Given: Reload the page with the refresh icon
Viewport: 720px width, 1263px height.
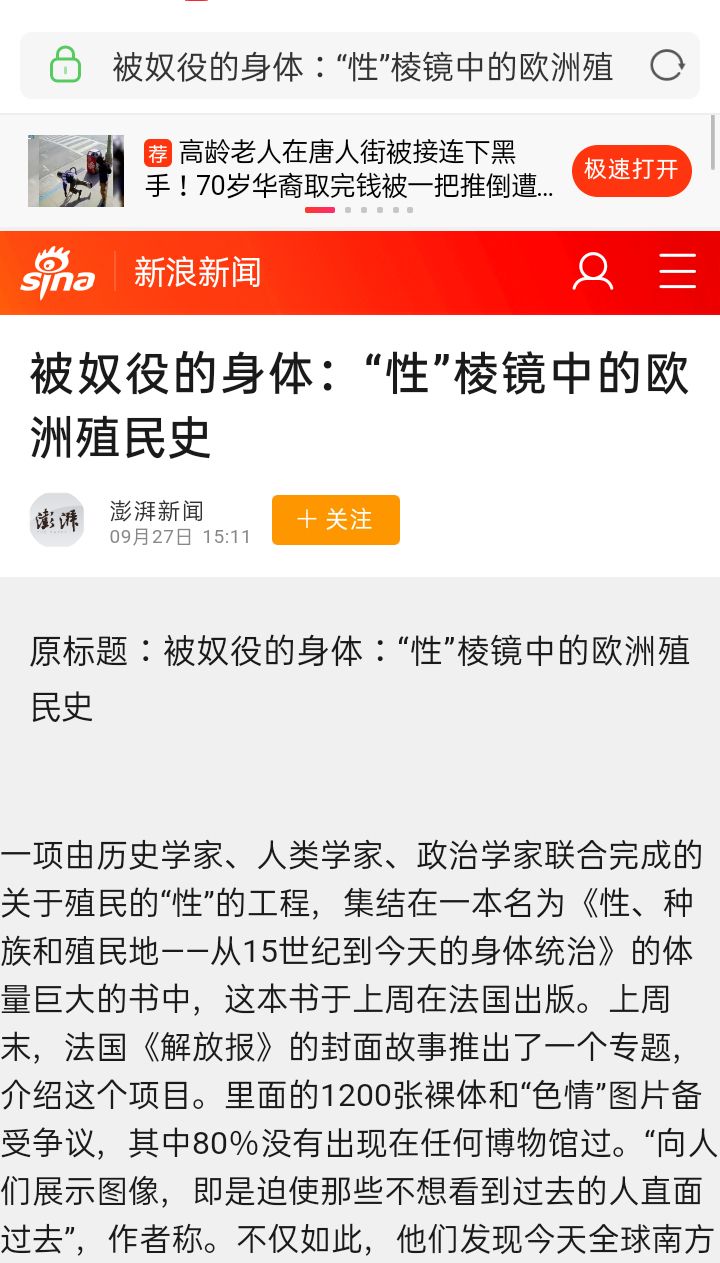Looking at the screenshot, I should pos(666,66).
